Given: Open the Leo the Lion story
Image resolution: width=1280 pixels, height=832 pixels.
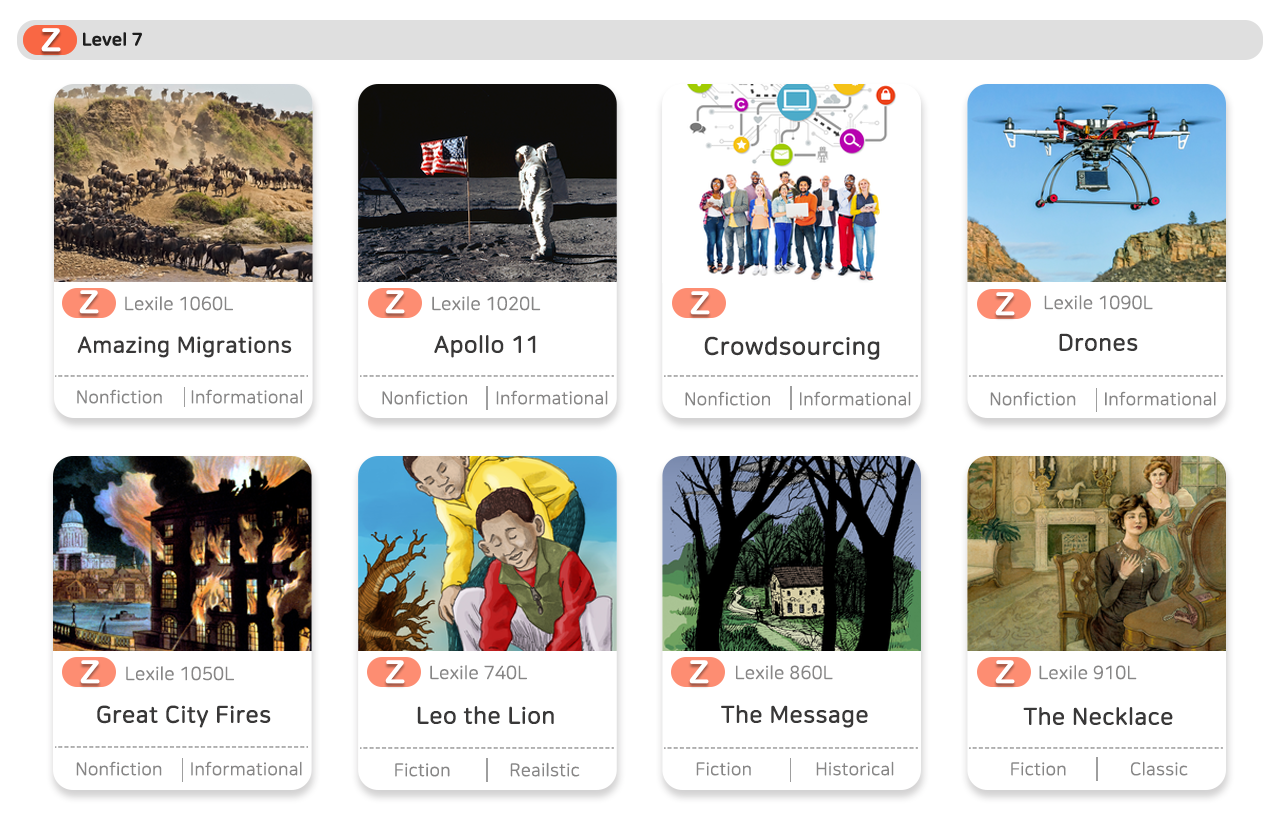Looking at the screenshot, I should pos(487,620).
